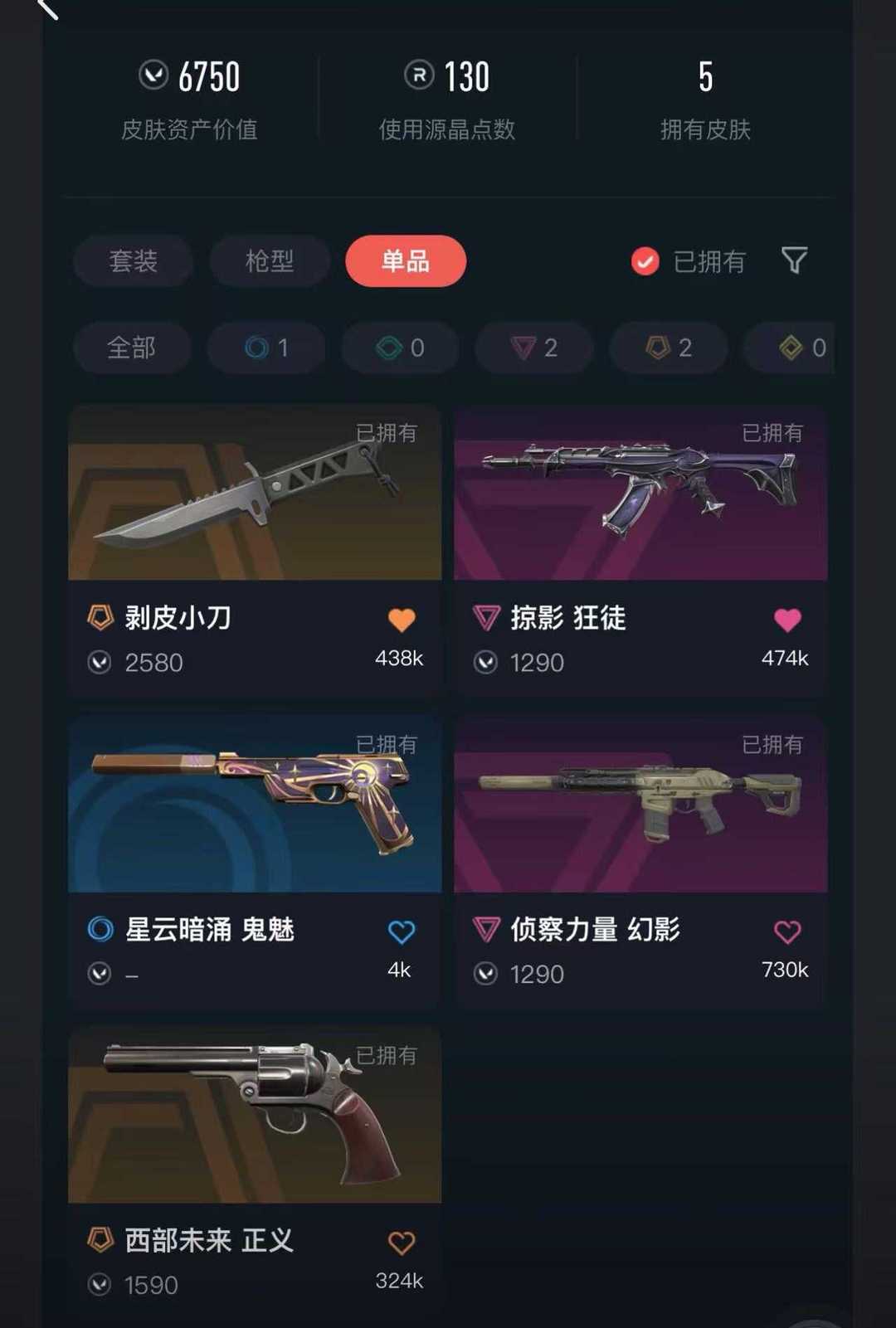
Task: Select the 全部 rarity chip
Action: pos(131,348)
